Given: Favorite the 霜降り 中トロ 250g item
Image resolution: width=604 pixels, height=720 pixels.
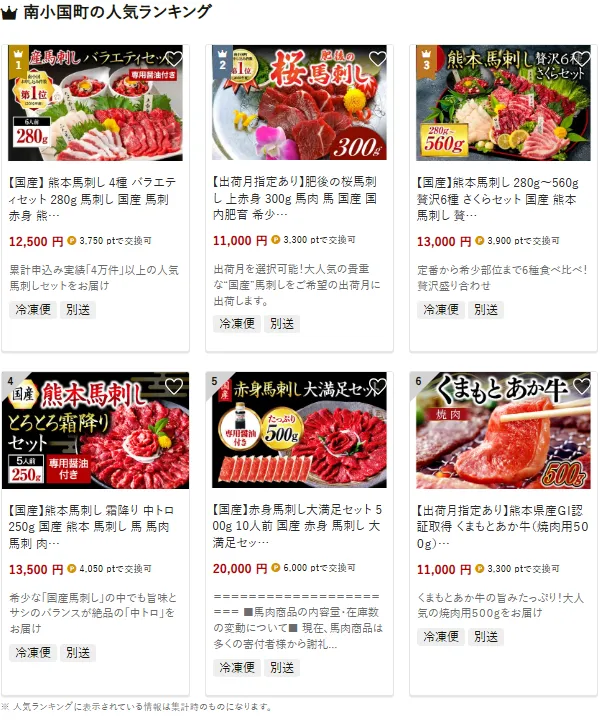Looking at the screenshot, I should [x=174, y=386].
